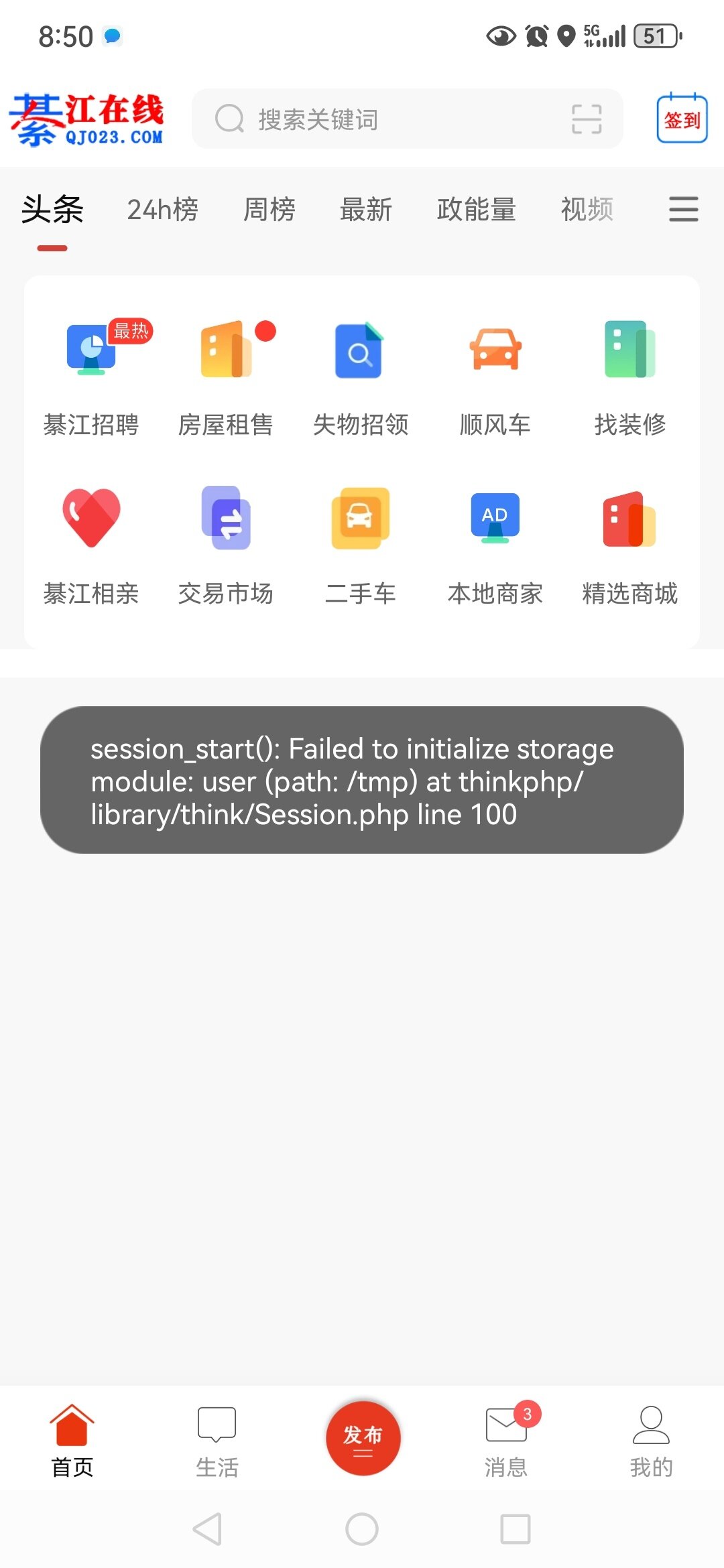Switch to the 周榜 tab

269,210
